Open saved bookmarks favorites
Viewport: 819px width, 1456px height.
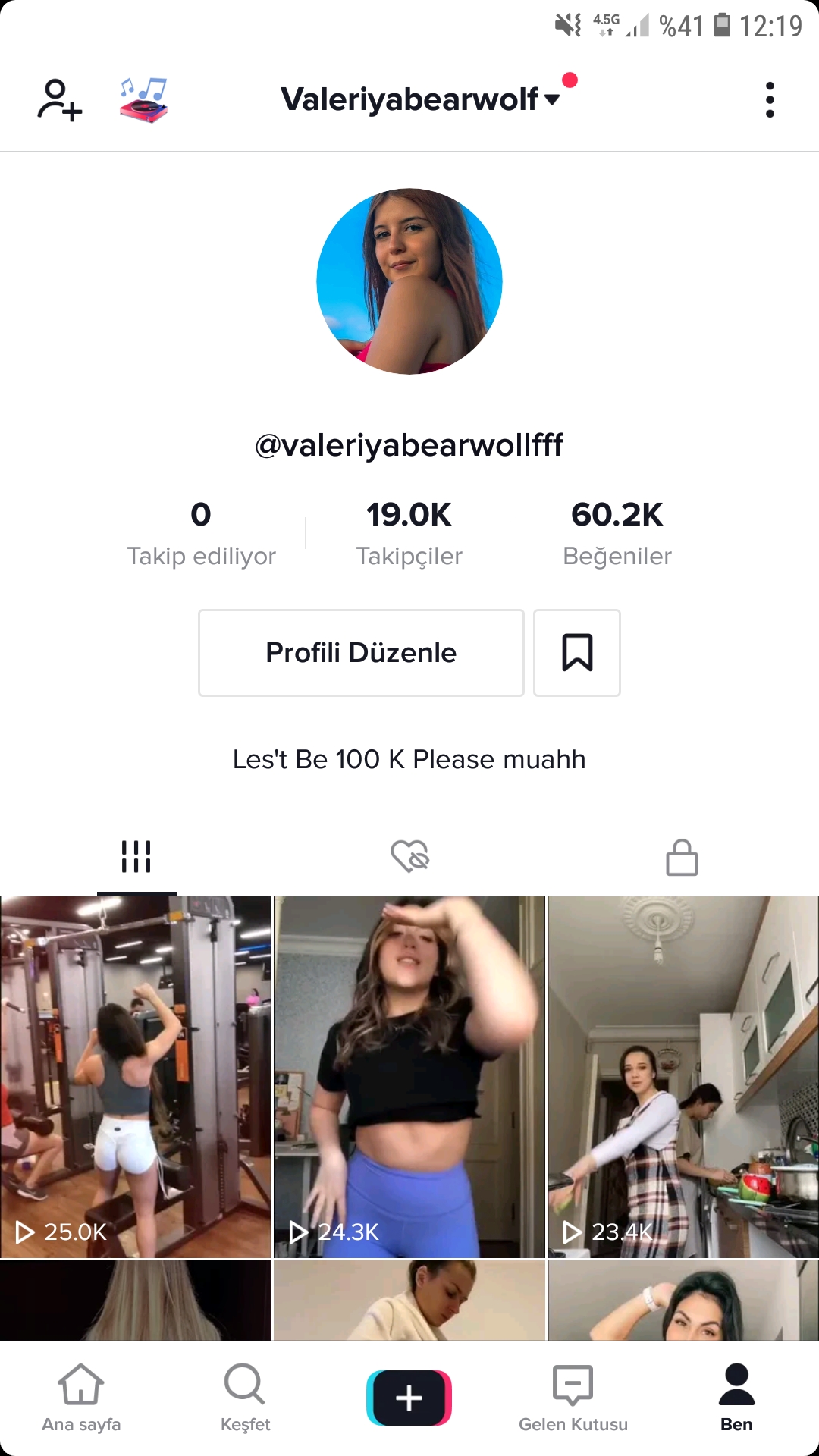click(x=577, y=653)
